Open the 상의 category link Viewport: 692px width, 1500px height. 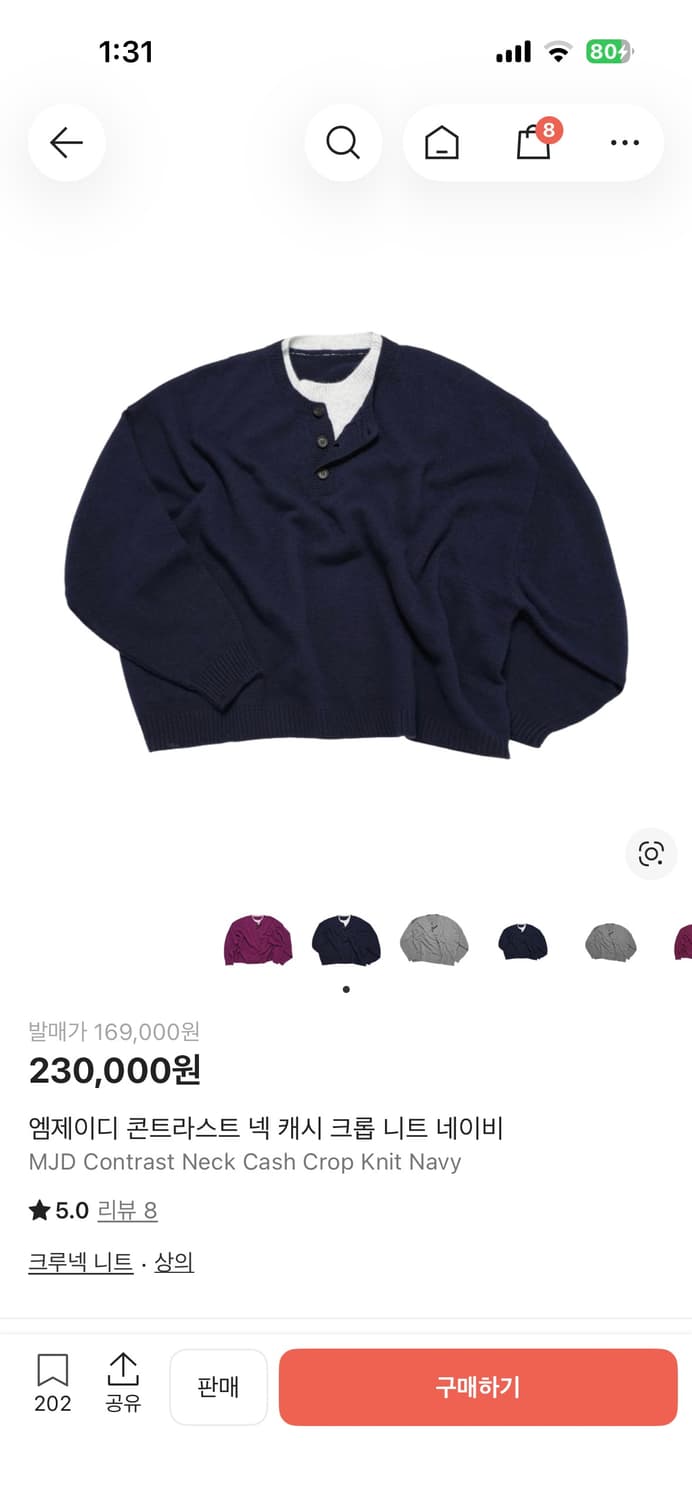(174, 1263)
